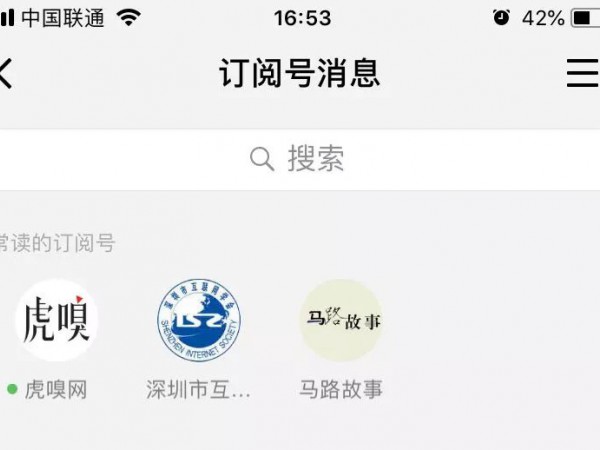Go back from 订阅号消息 page

click(x=6, y=73)
